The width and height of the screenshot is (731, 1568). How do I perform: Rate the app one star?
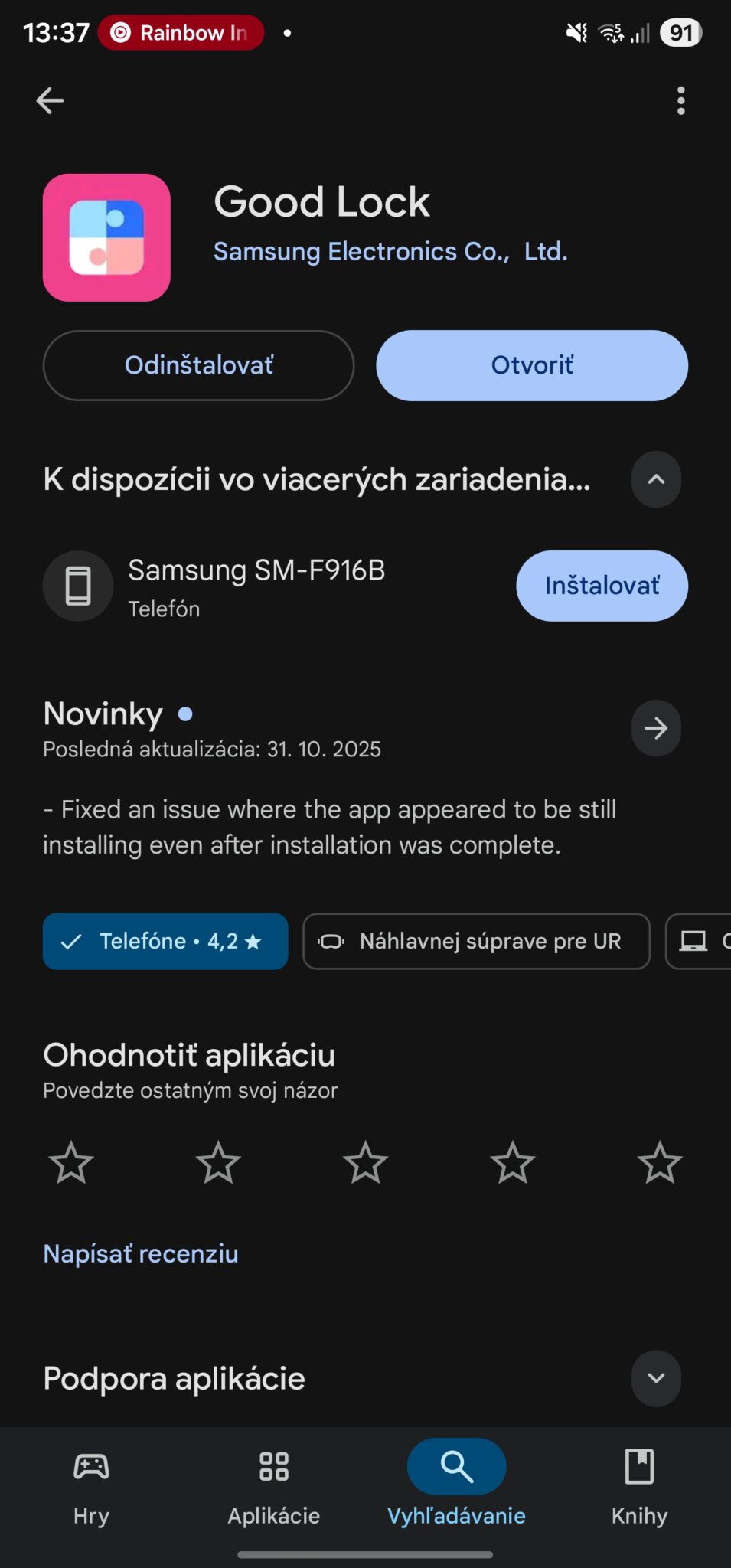click(71, 1162)
